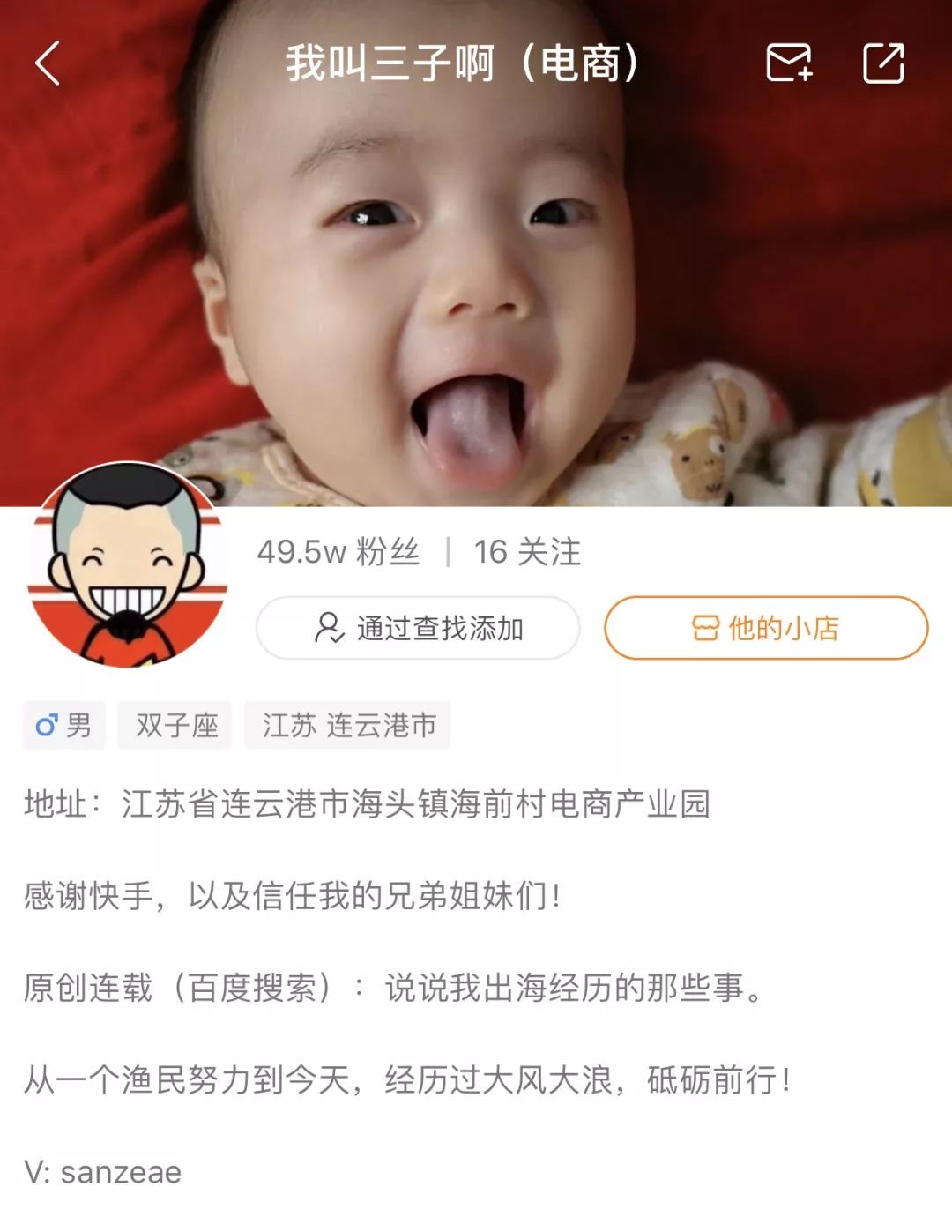Open 他的小店 shop button
Screen dimensions: 952x1232
(765, 628)
